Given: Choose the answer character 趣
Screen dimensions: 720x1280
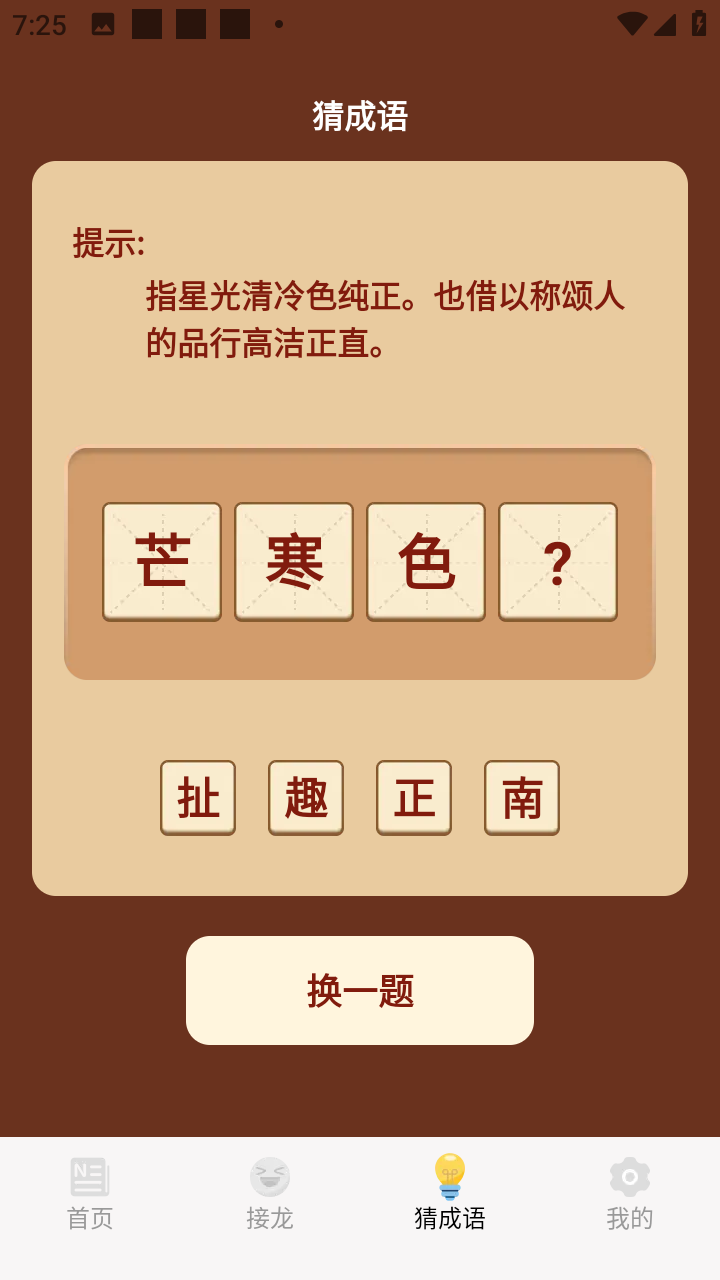Looking at the screenshot, I should click(306, 797).
